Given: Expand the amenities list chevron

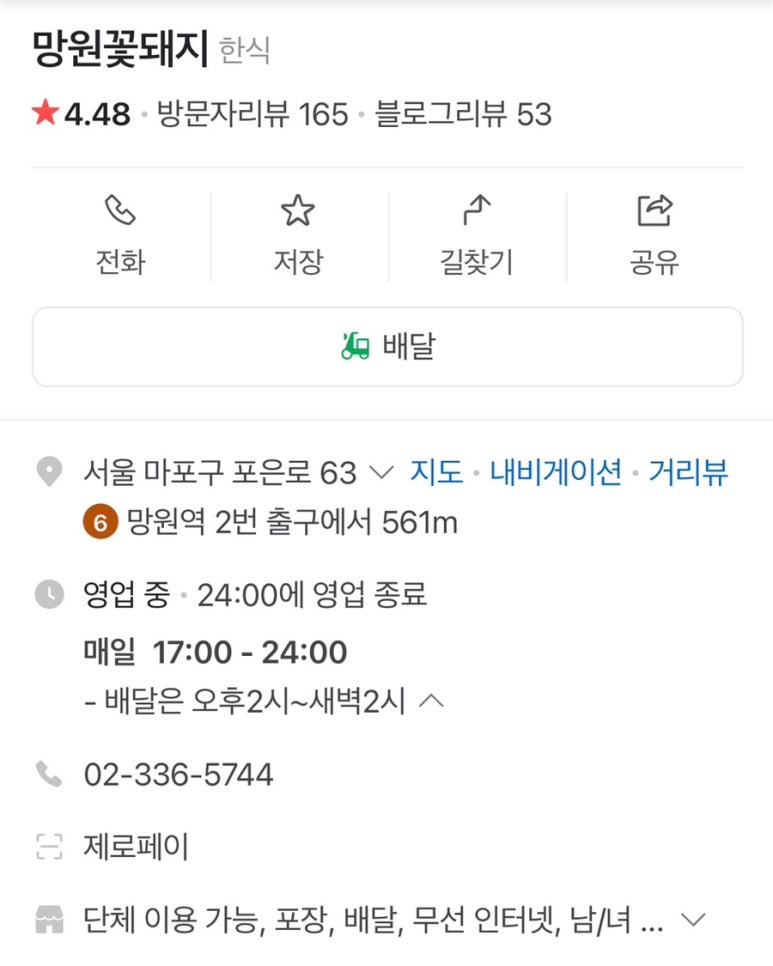Looking at the screenshot, I should [693, 919].
